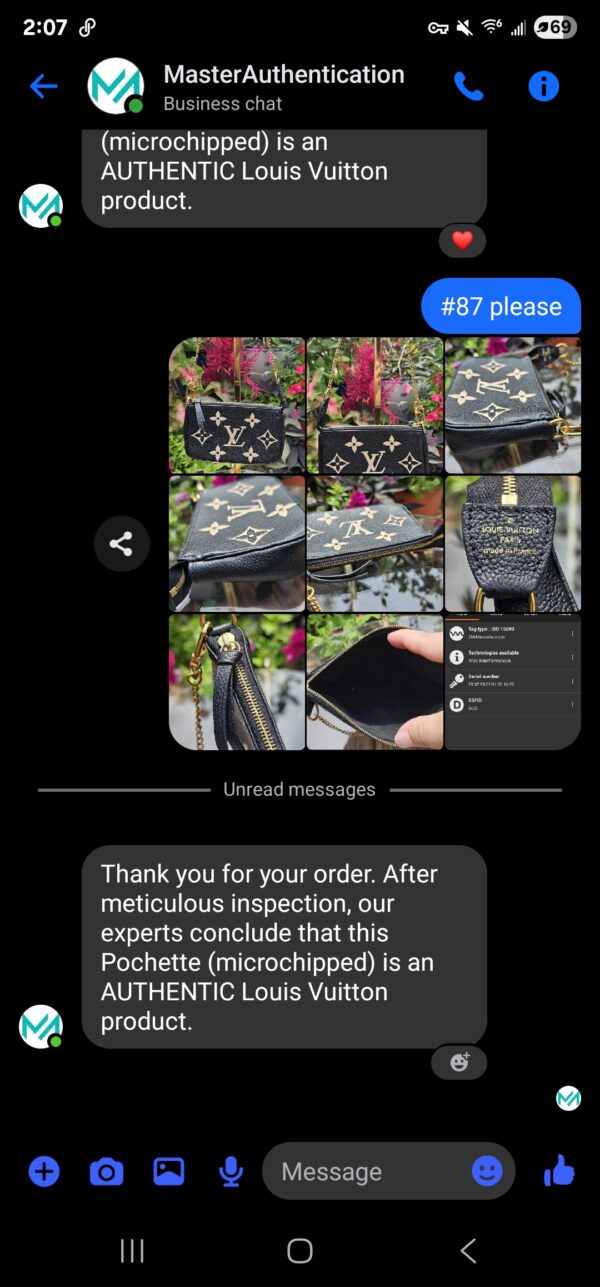Add emoji reaction to the latest message
This screenshot has width=600, height=1287.
point(459,1062)
